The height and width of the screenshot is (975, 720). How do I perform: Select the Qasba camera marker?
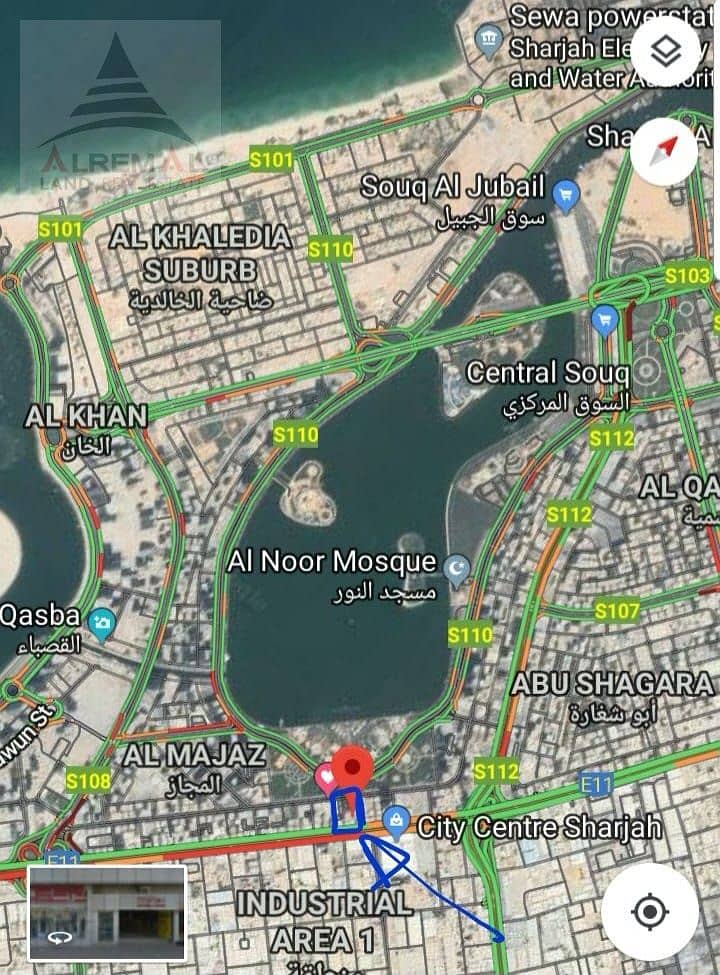(x=101, y=624)
